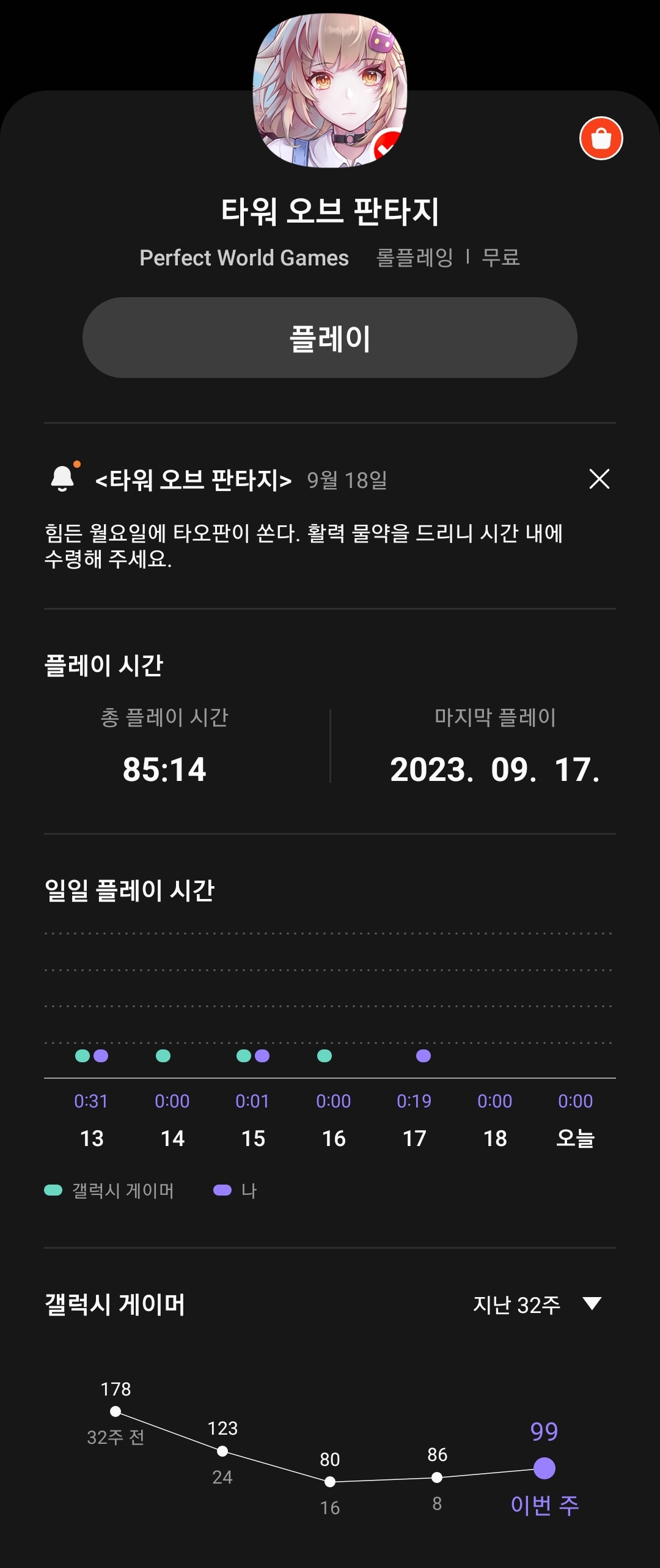Expand the 지난 32주 period dropdown
660x1568 pixels.
point(537,1304)
